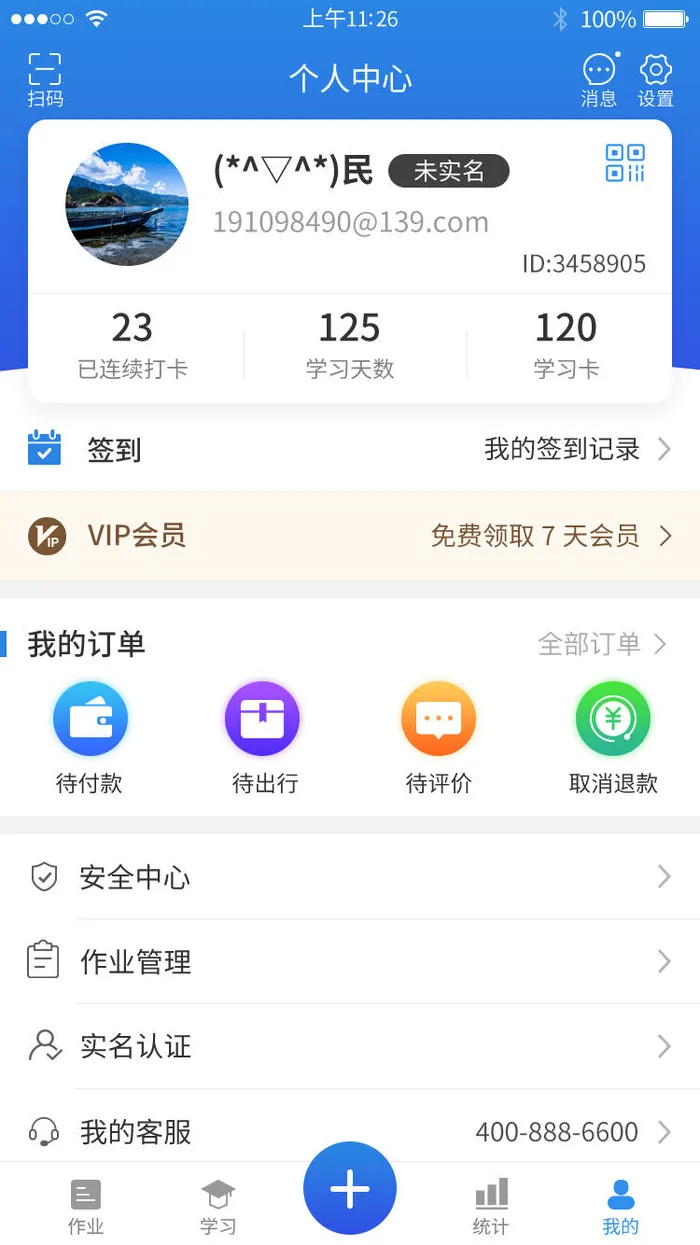Viewport: 700px width, 1245px height.
Task: View 全部订单 all orders
Action: click(x=602, y=644)
